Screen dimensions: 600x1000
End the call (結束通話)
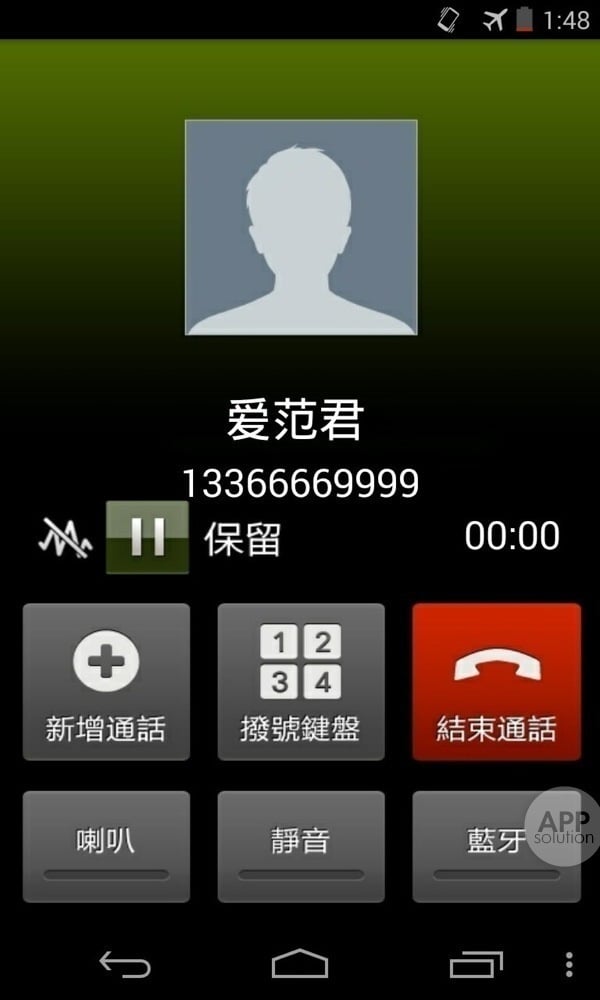[496, 682]
